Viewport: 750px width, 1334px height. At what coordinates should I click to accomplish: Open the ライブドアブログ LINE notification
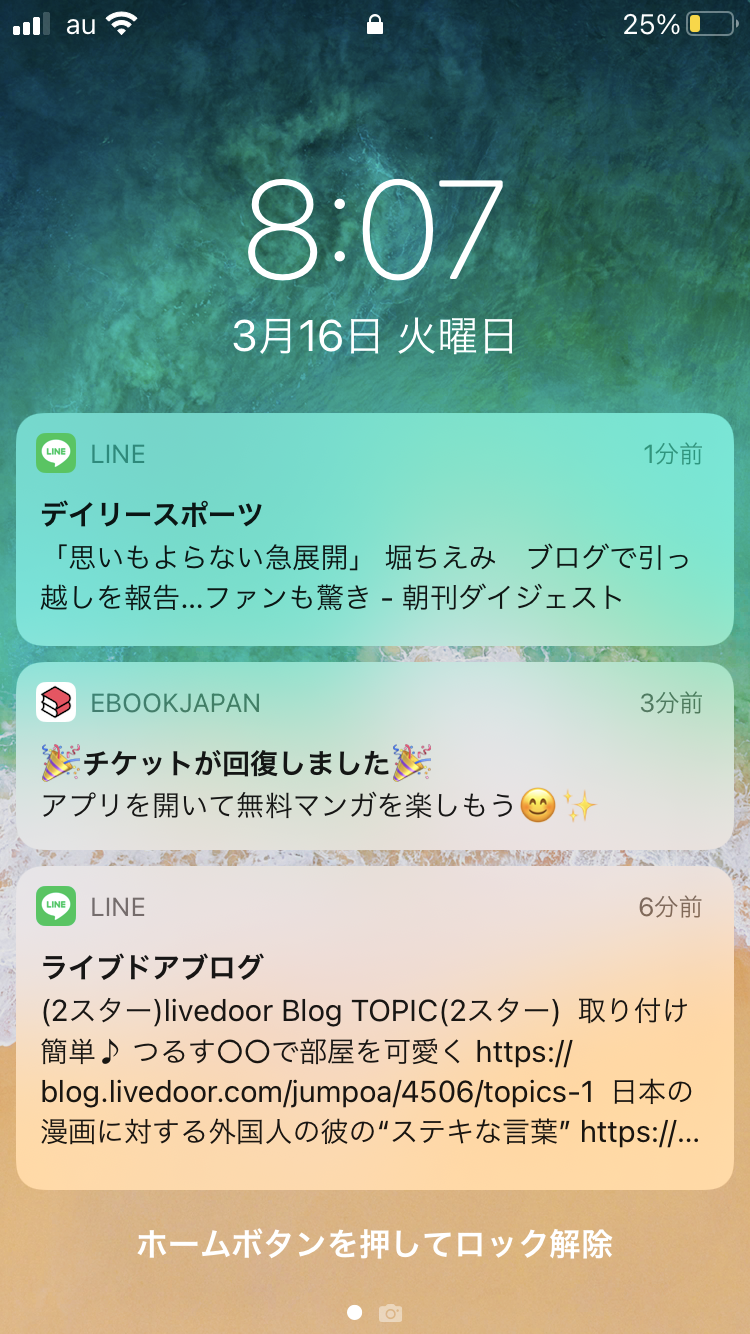pyautogui.click(x=375, y=1028)
